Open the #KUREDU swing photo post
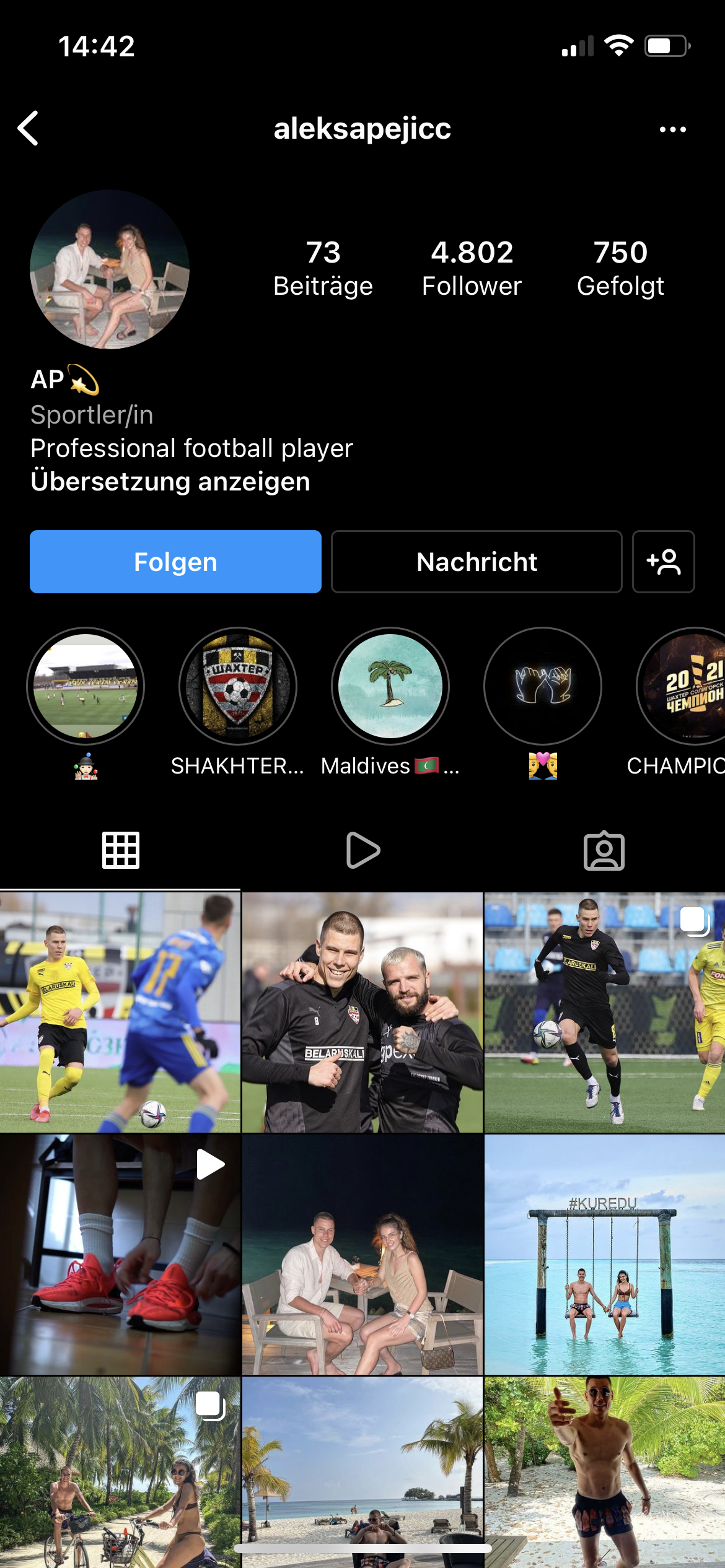725x1568 pixels. tap(605, 1255)
